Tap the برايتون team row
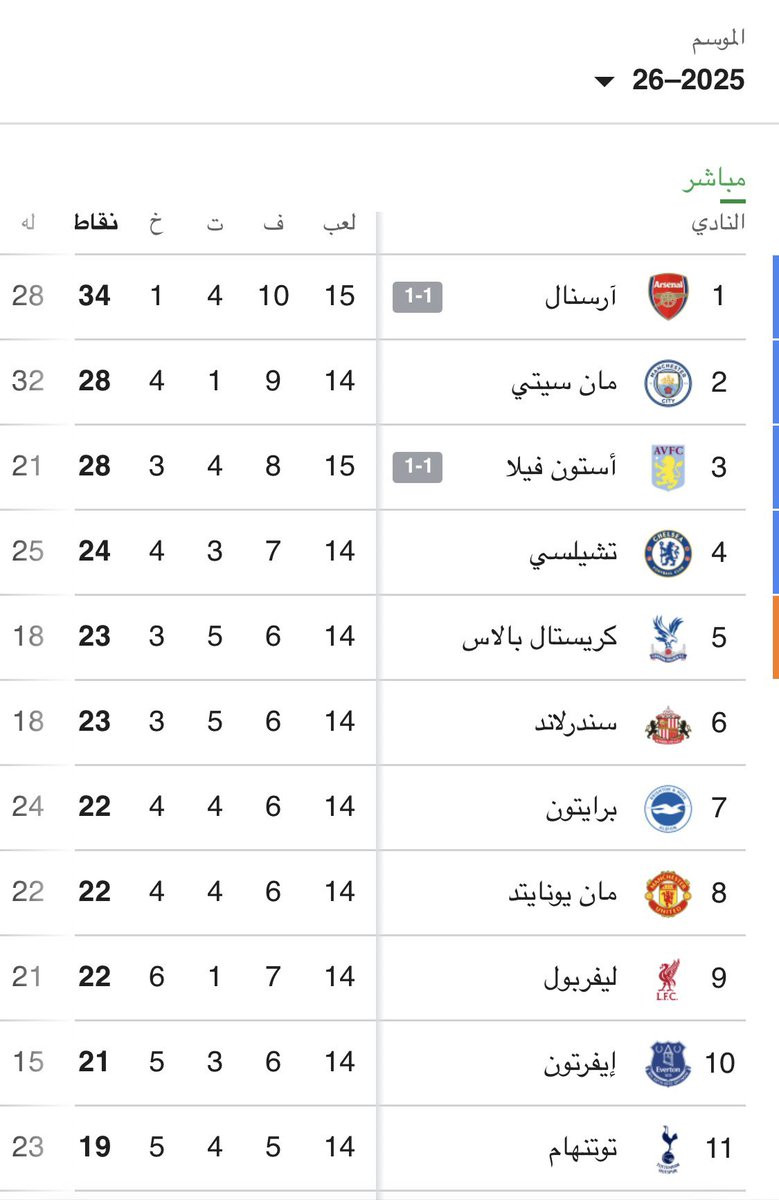This screenshot has height=1200, width=779. [581, 807]
